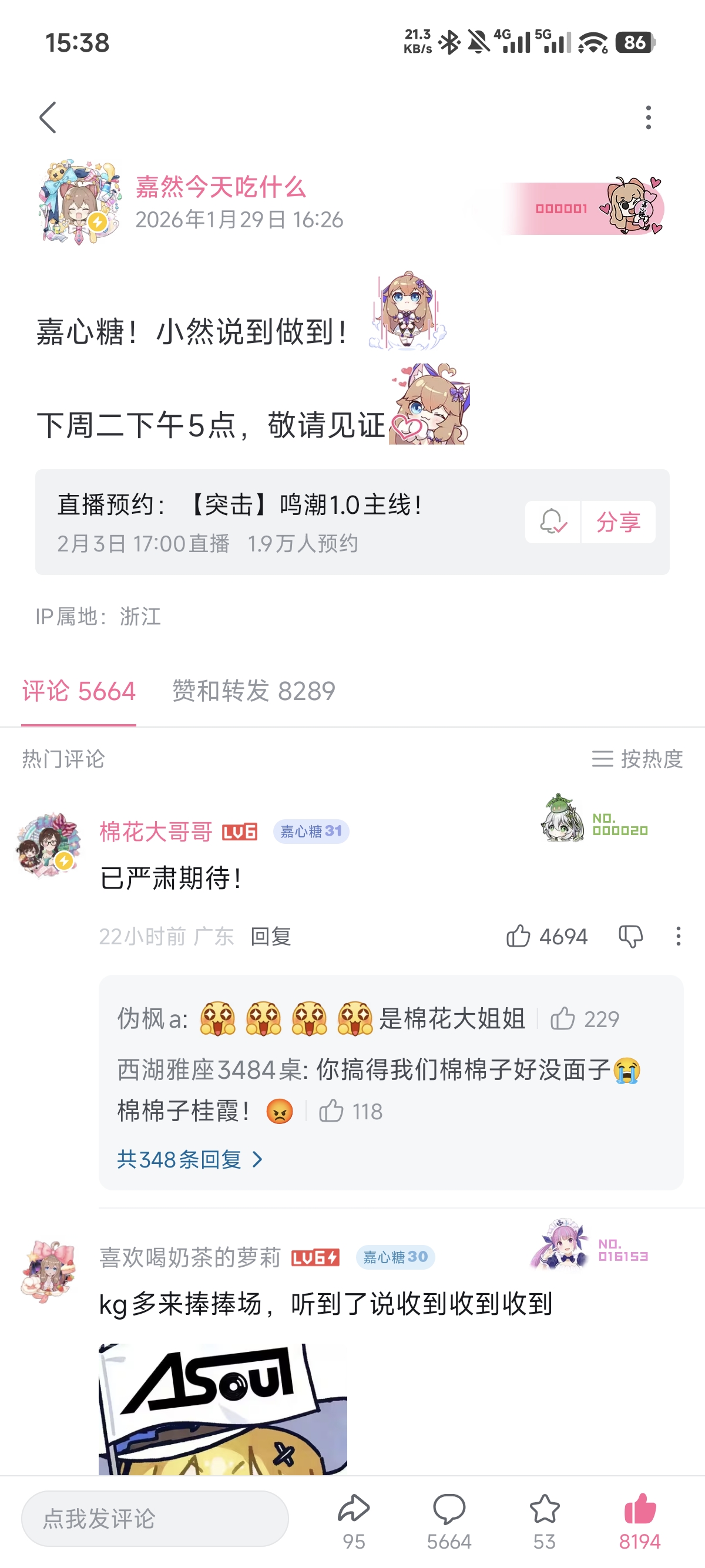Open the post's overflow menu
705x1568 pixels.
[x=649, y=117]
